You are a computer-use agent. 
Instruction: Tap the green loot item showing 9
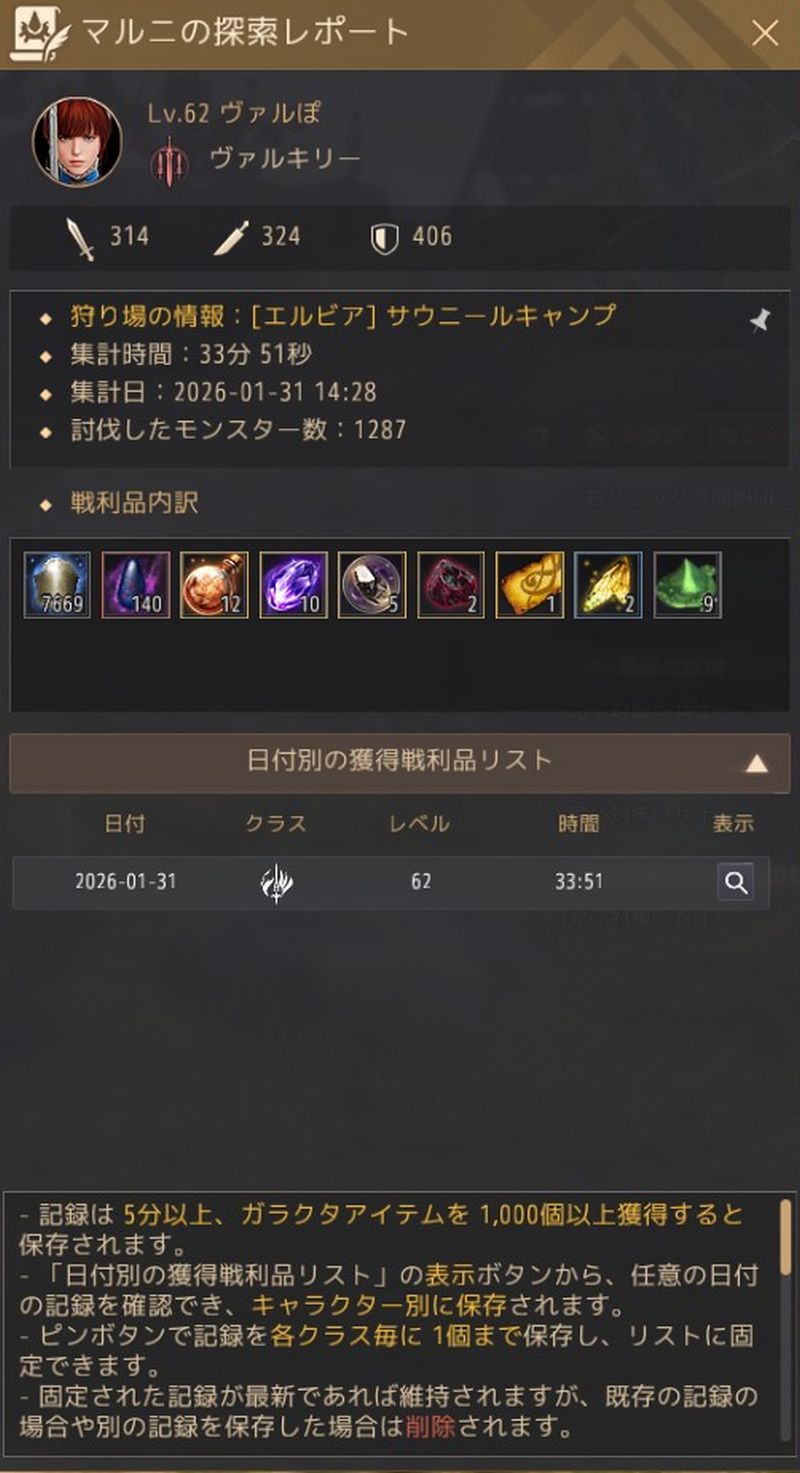tap(687, 585)
